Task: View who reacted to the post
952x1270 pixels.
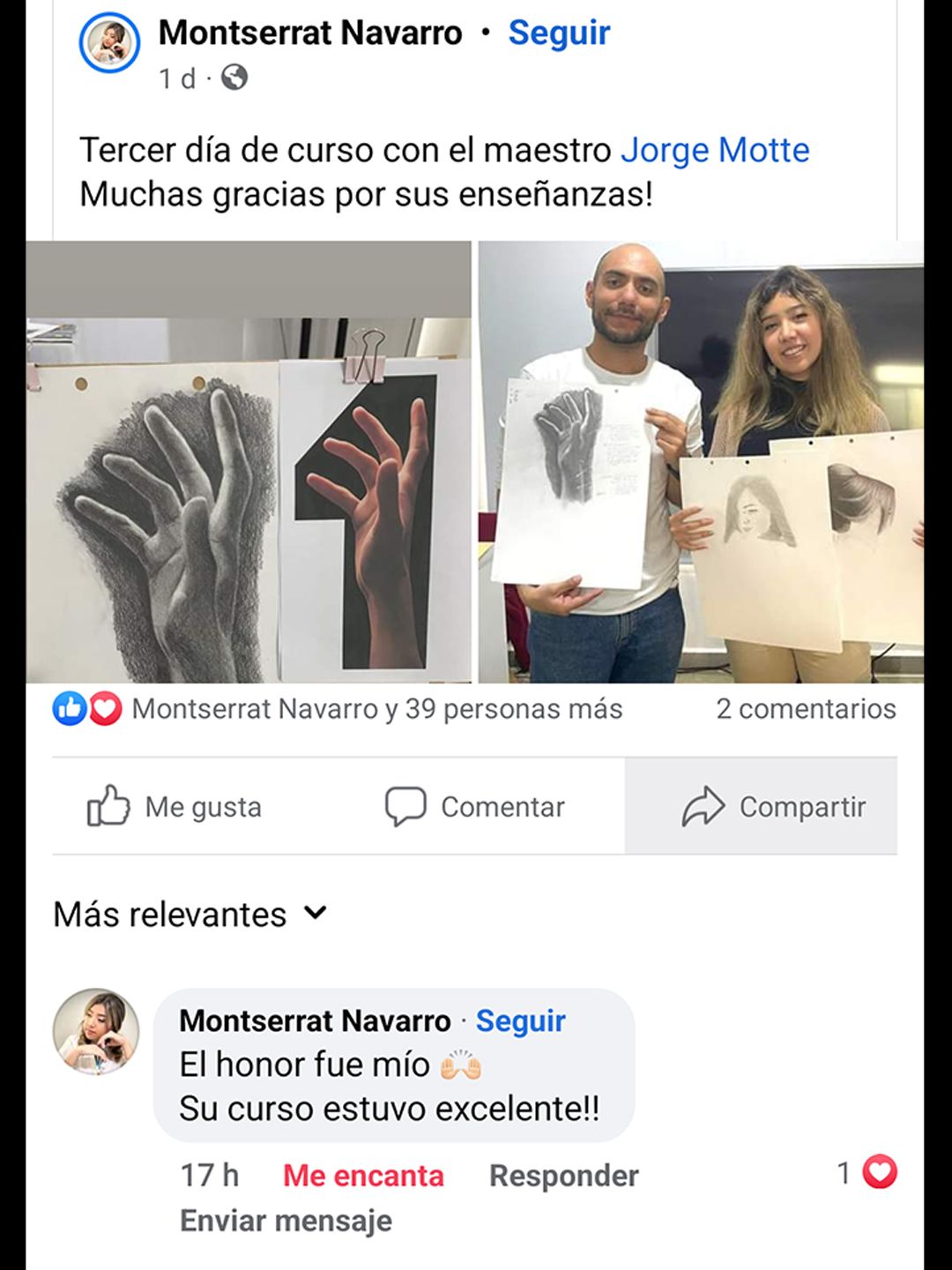Action: 376,709
